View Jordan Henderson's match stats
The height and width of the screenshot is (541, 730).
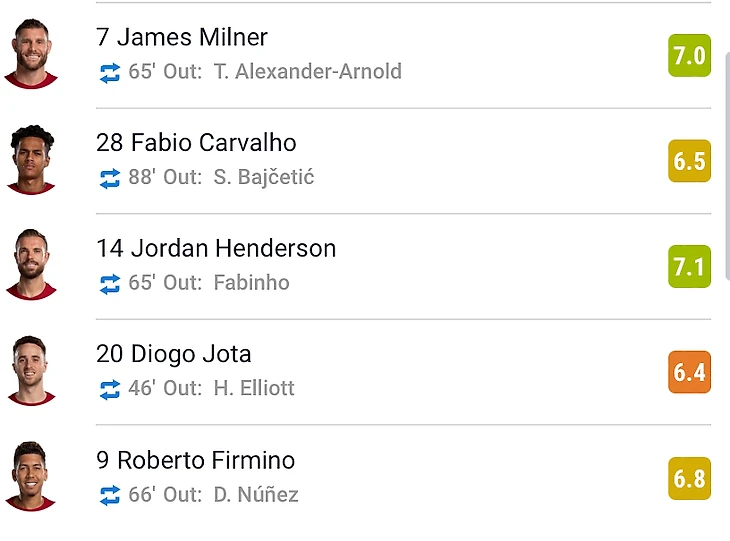pos(216,249)
